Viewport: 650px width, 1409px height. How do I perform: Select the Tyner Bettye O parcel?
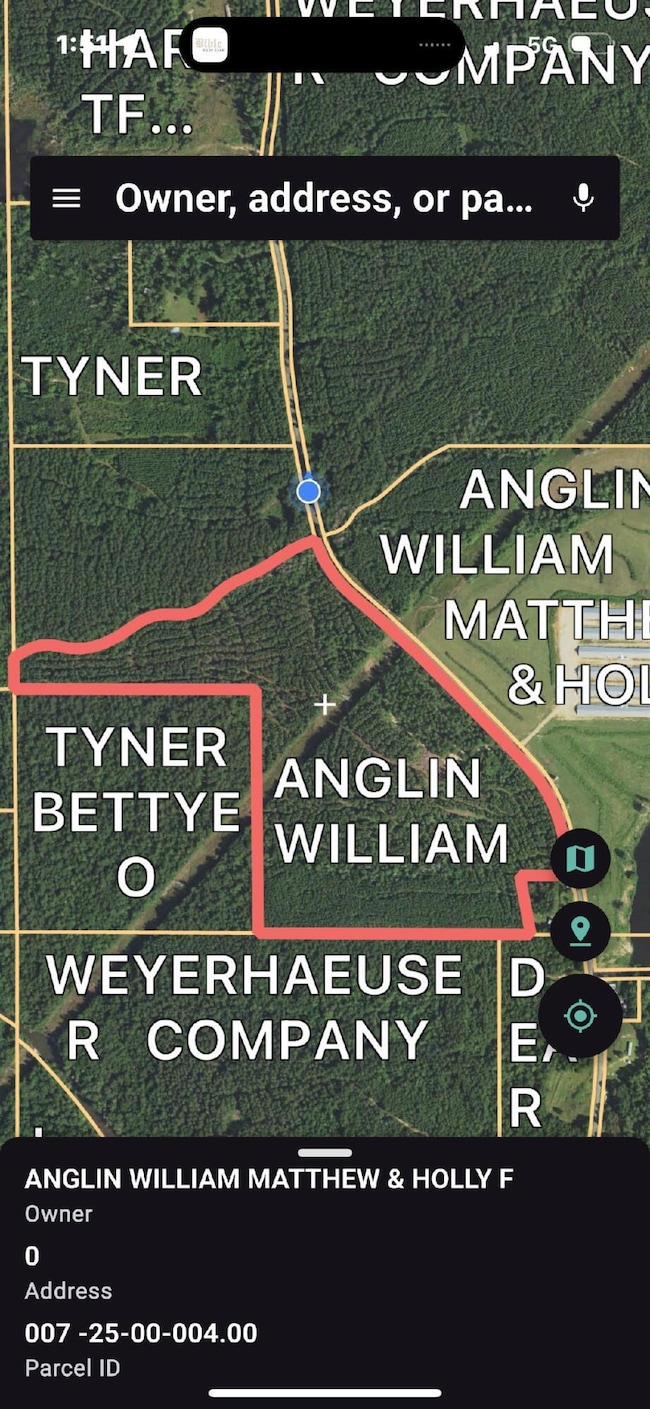(x=136, y=811)
